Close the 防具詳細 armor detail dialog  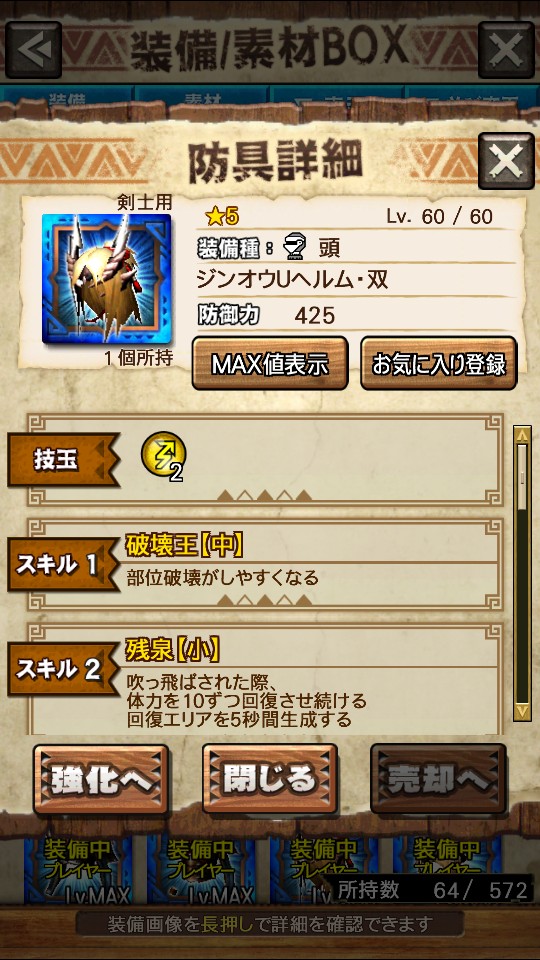[x=506, y=160]
